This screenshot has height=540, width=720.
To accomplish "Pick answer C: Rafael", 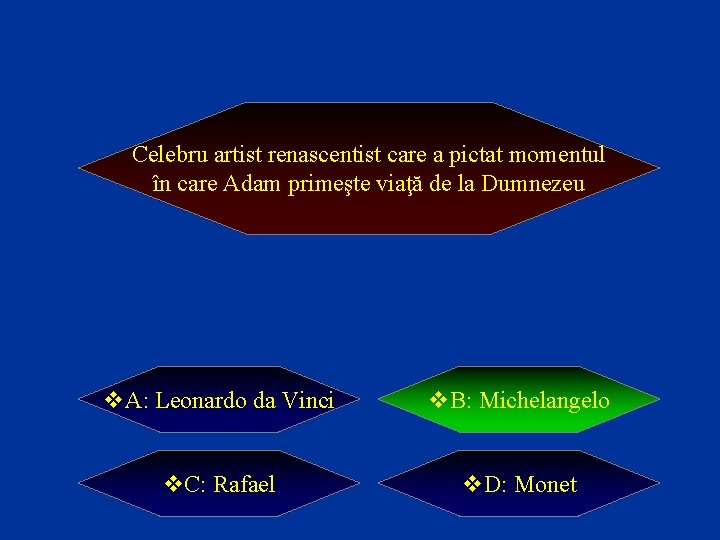I will click(x=219, y=484).
